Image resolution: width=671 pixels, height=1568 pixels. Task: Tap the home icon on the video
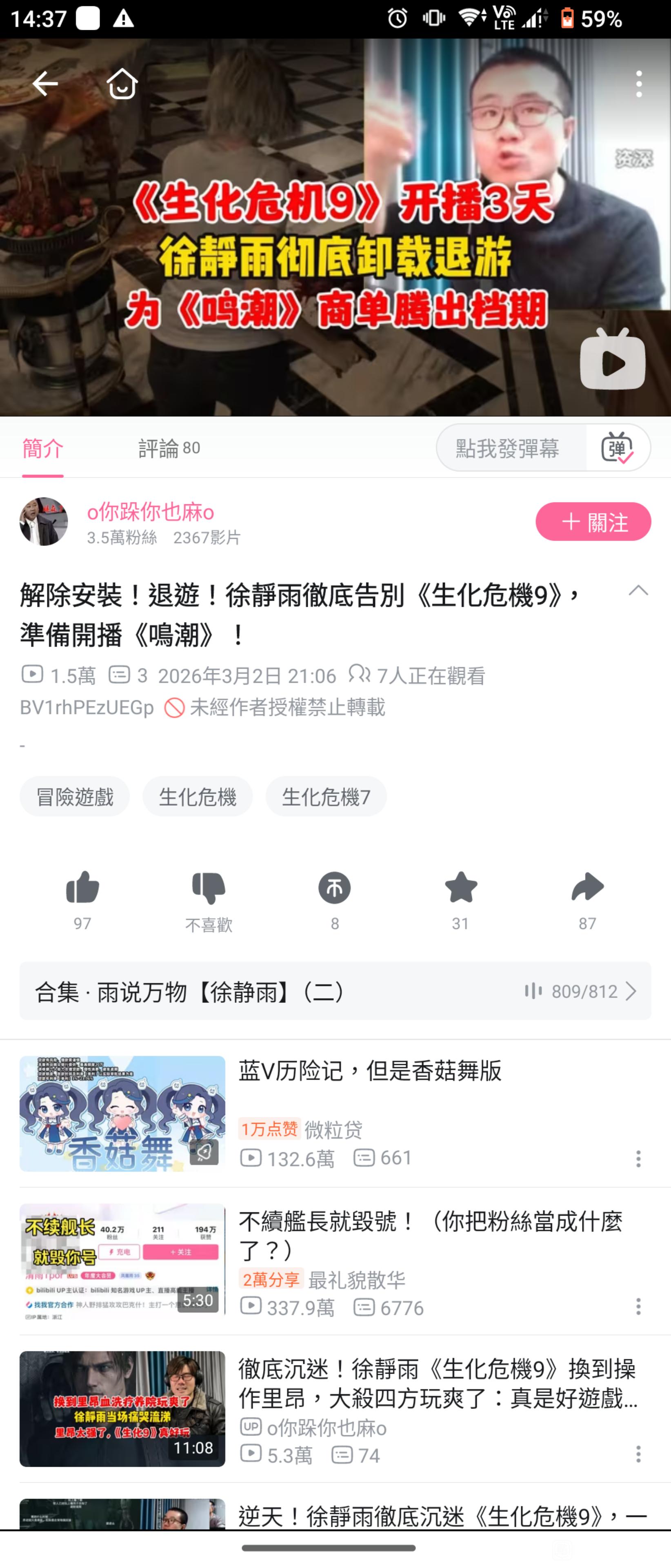pyautogui.click(x=122, y=83)
